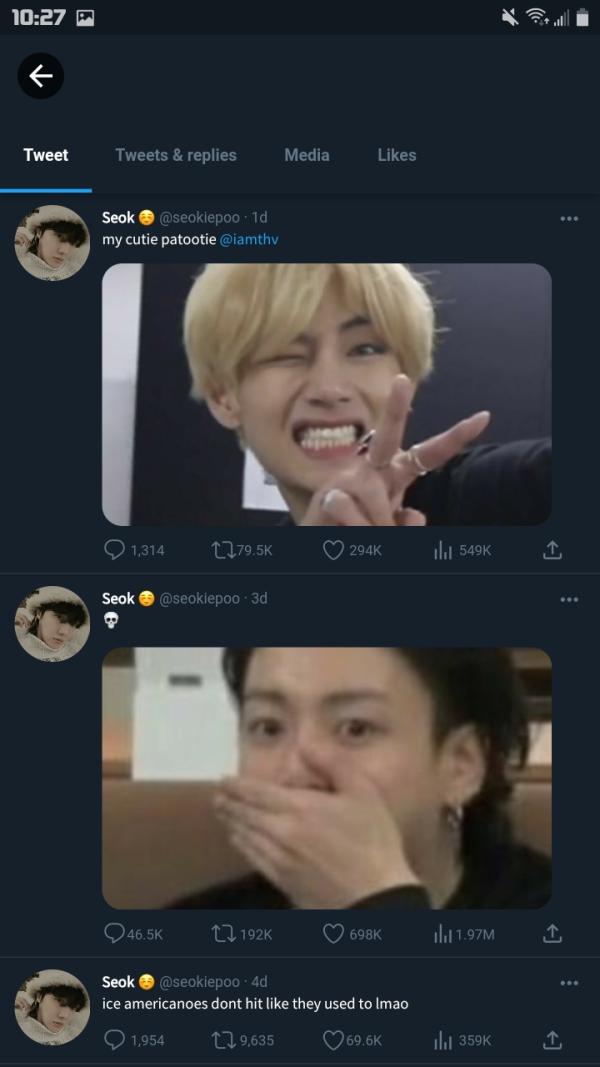
Task: Share the cutie patootie tweet
Action: (551, 550)
